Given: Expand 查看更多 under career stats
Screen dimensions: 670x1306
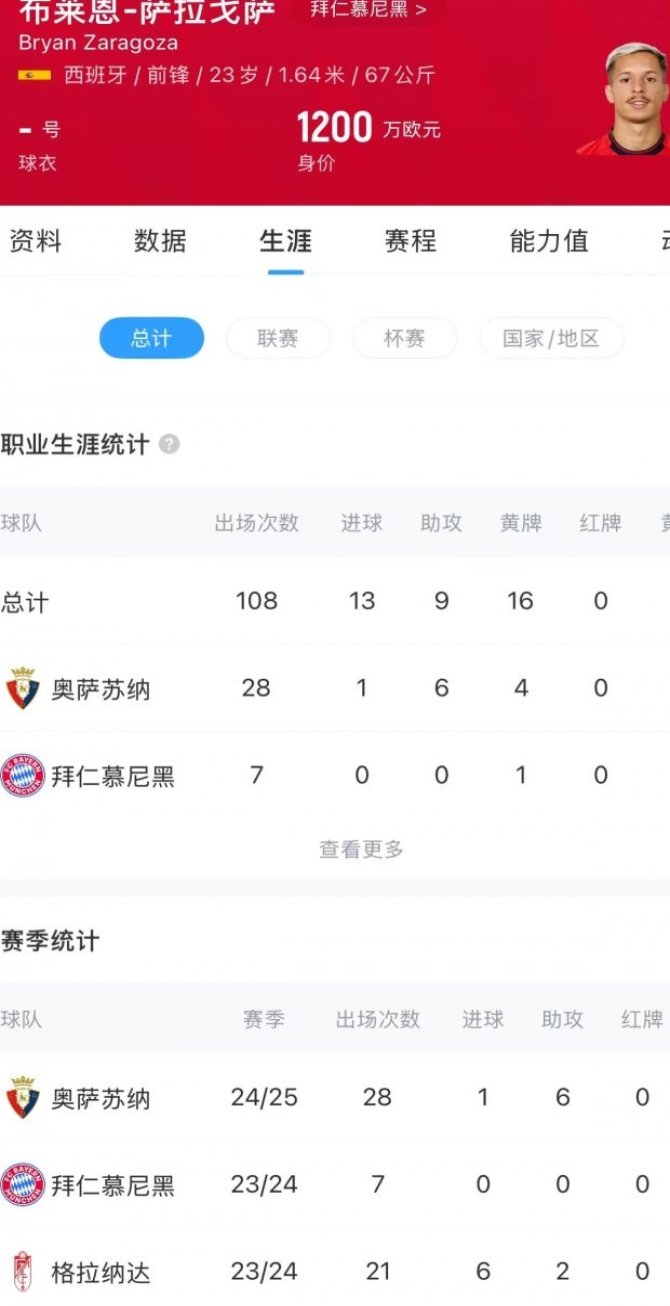Looking at the screenshot, I should 361,849.
